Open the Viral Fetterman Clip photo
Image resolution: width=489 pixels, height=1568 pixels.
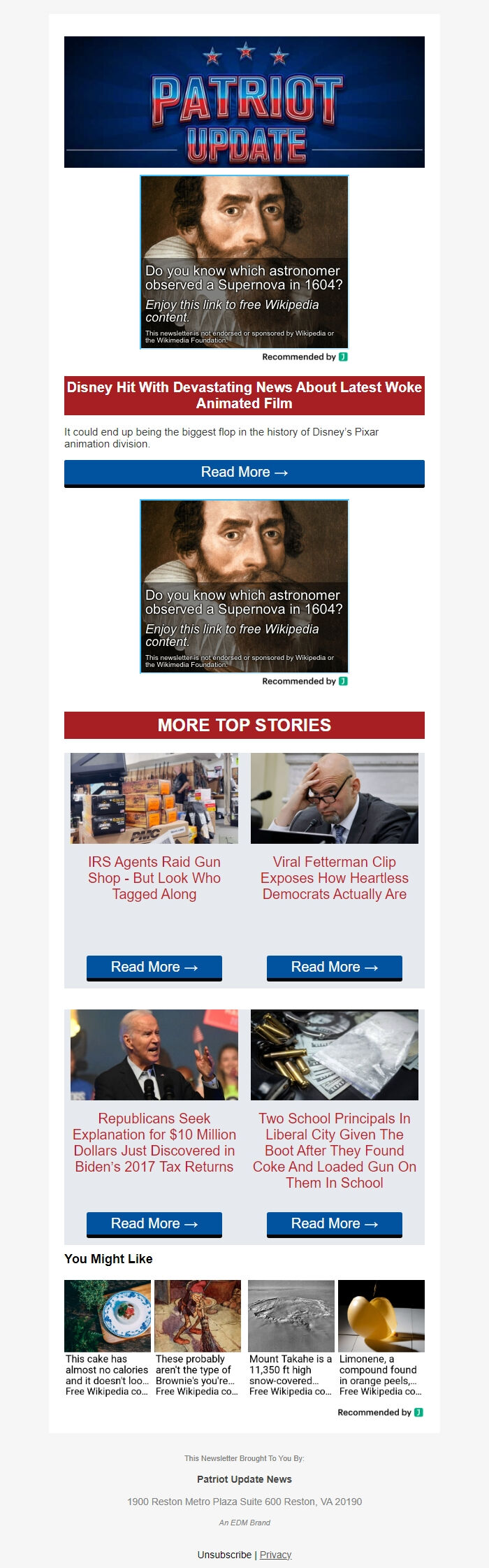[335, 798]
